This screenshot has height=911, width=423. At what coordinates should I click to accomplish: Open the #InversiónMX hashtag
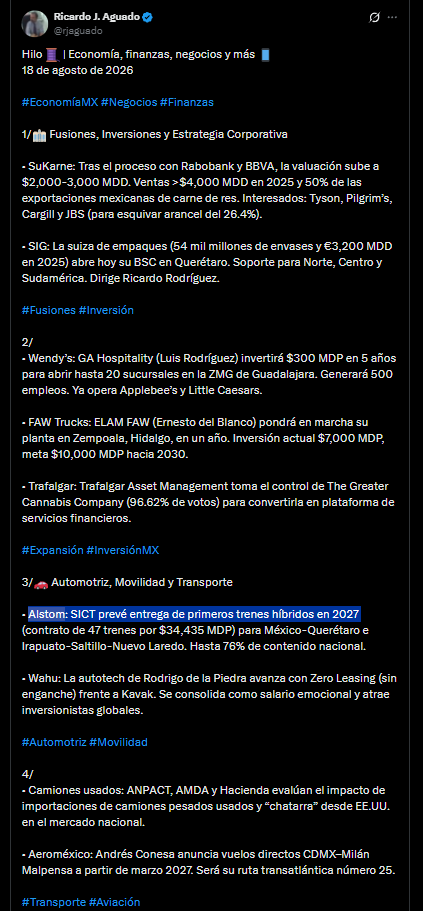[x=123, y=550]
